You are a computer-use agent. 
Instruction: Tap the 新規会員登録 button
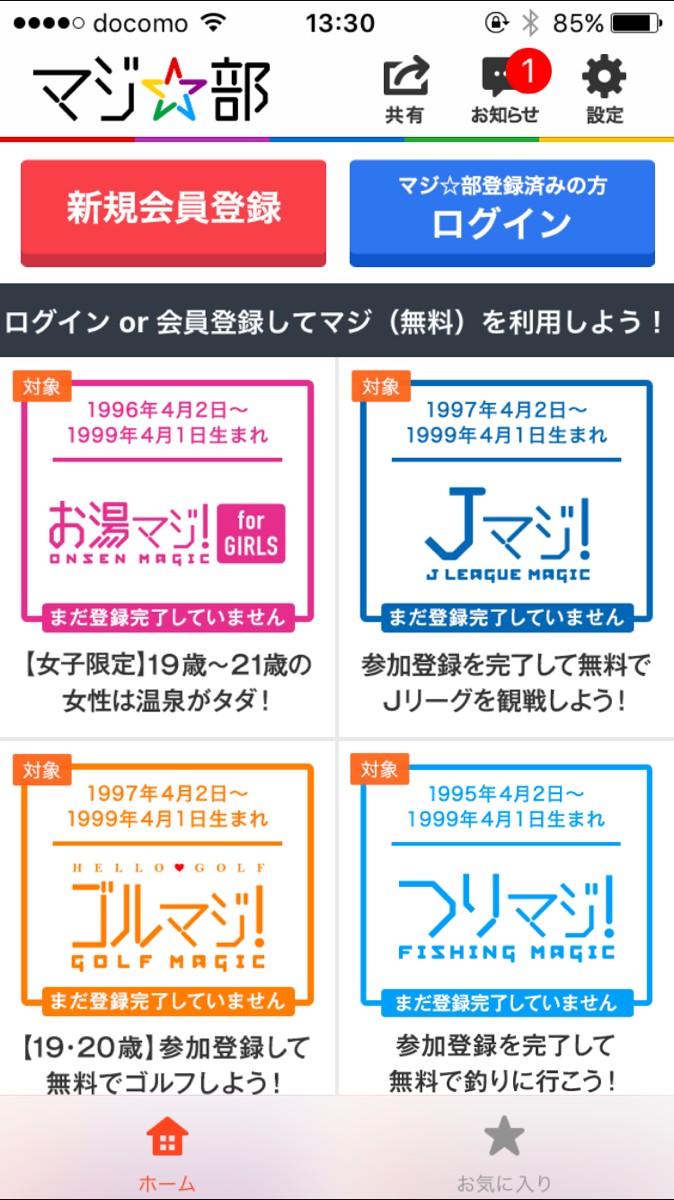pyautogui.click(x=173, y=212)
